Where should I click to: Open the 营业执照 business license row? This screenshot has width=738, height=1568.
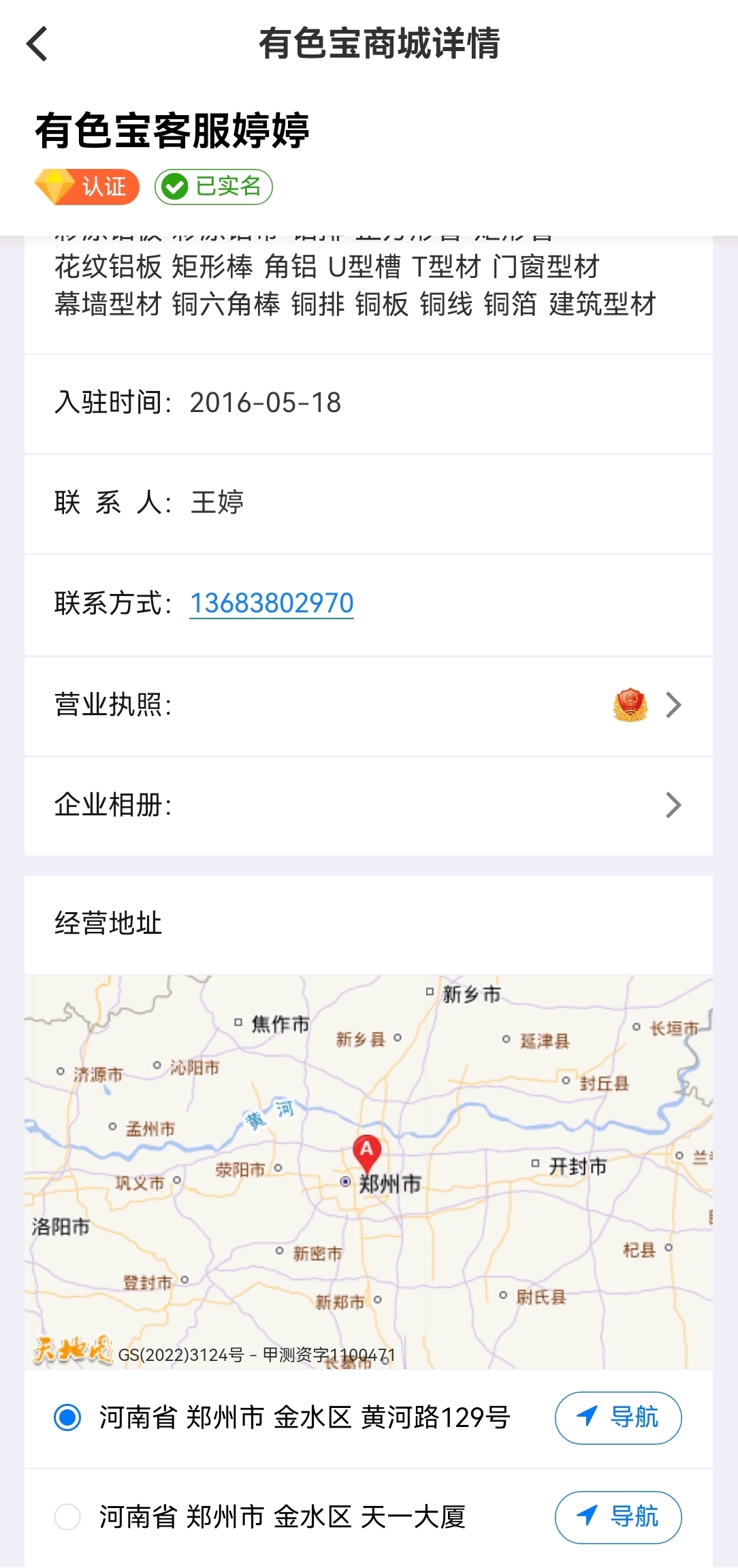368,705
